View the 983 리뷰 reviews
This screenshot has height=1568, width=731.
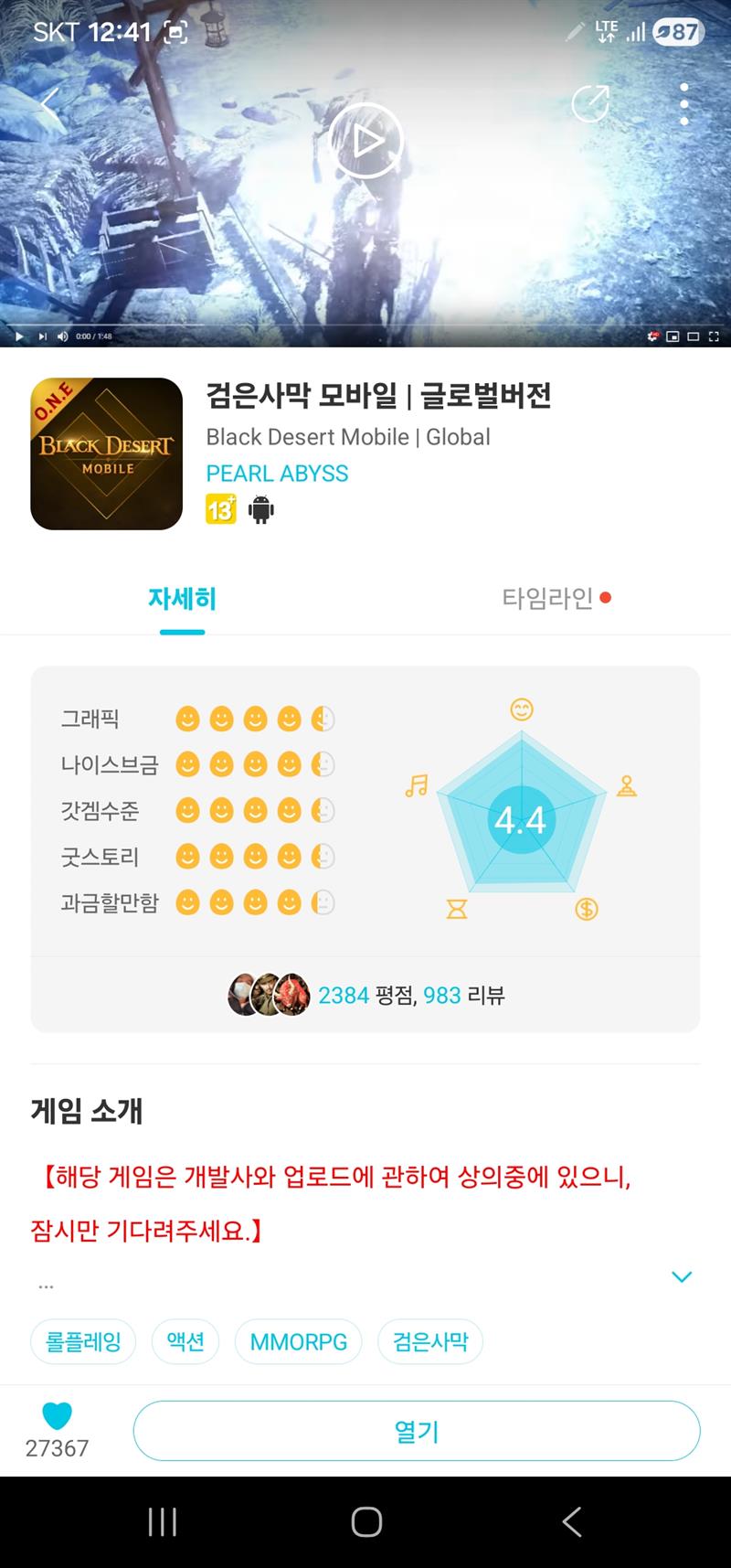464,995
